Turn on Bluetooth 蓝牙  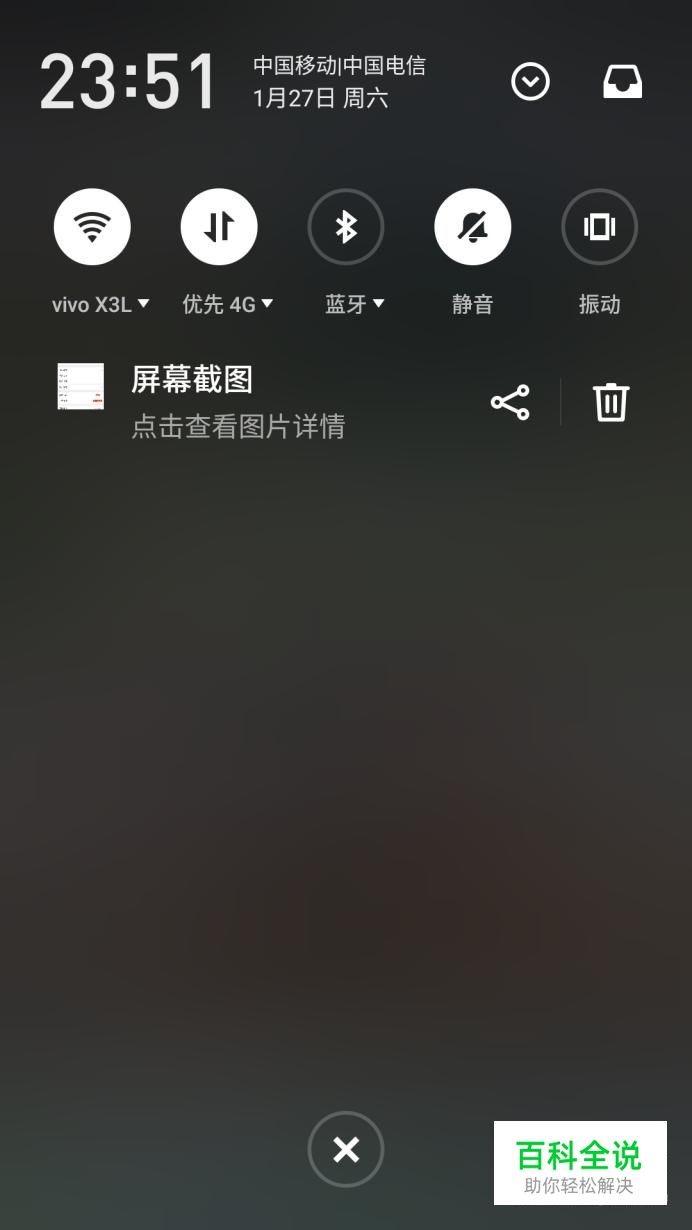point(346,227)
